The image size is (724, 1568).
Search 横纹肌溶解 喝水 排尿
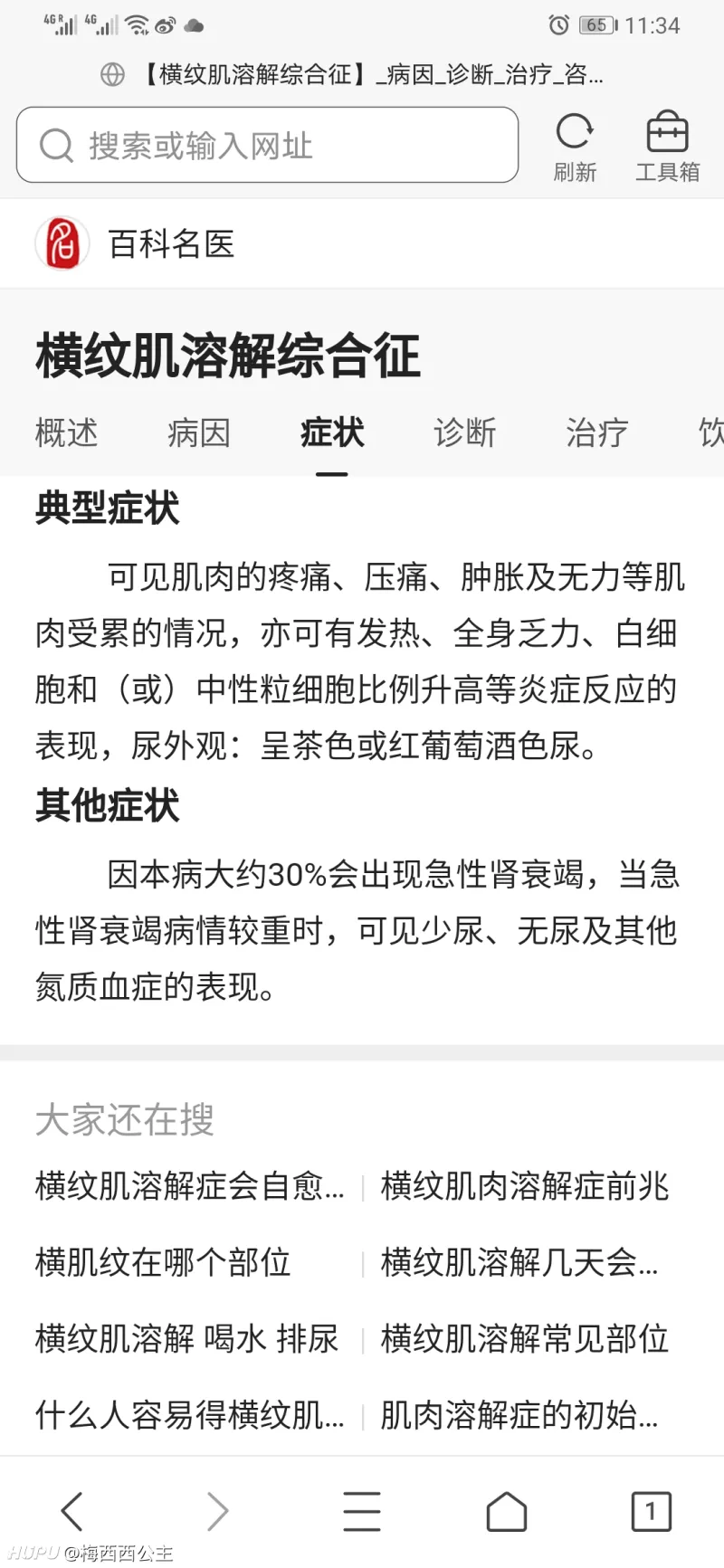(x=186, y=1338)
